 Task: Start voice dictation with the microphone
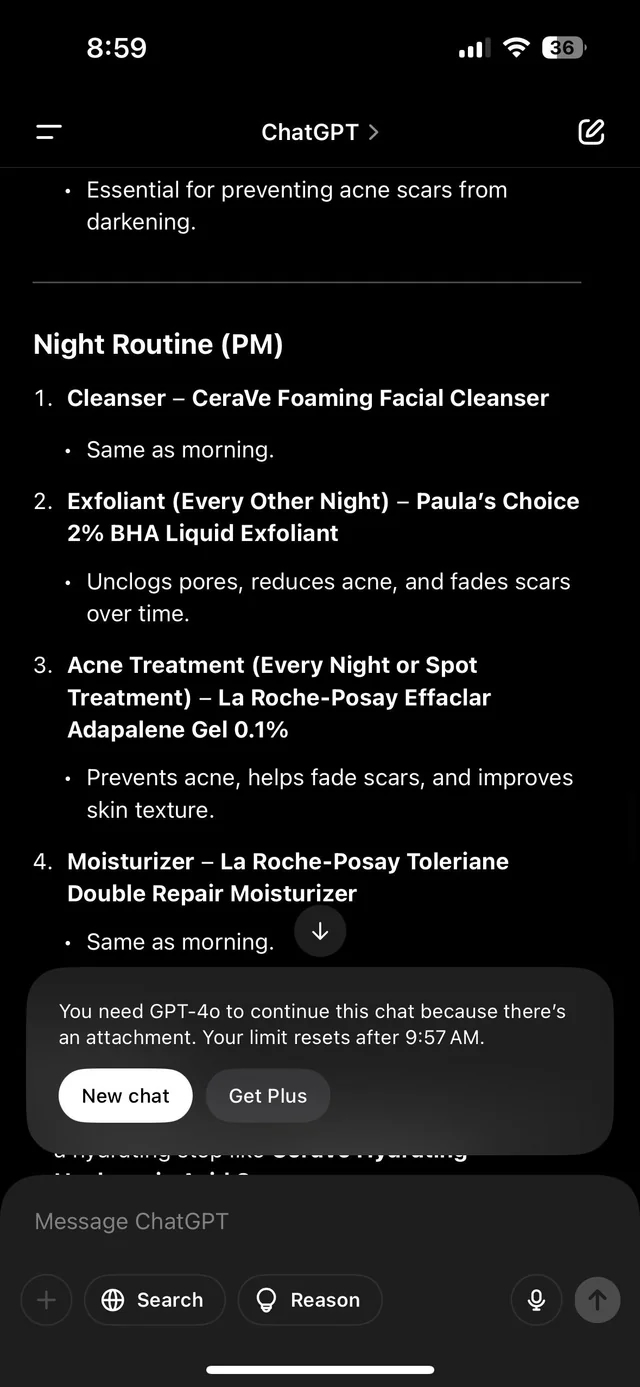[x=536, y=1300]
